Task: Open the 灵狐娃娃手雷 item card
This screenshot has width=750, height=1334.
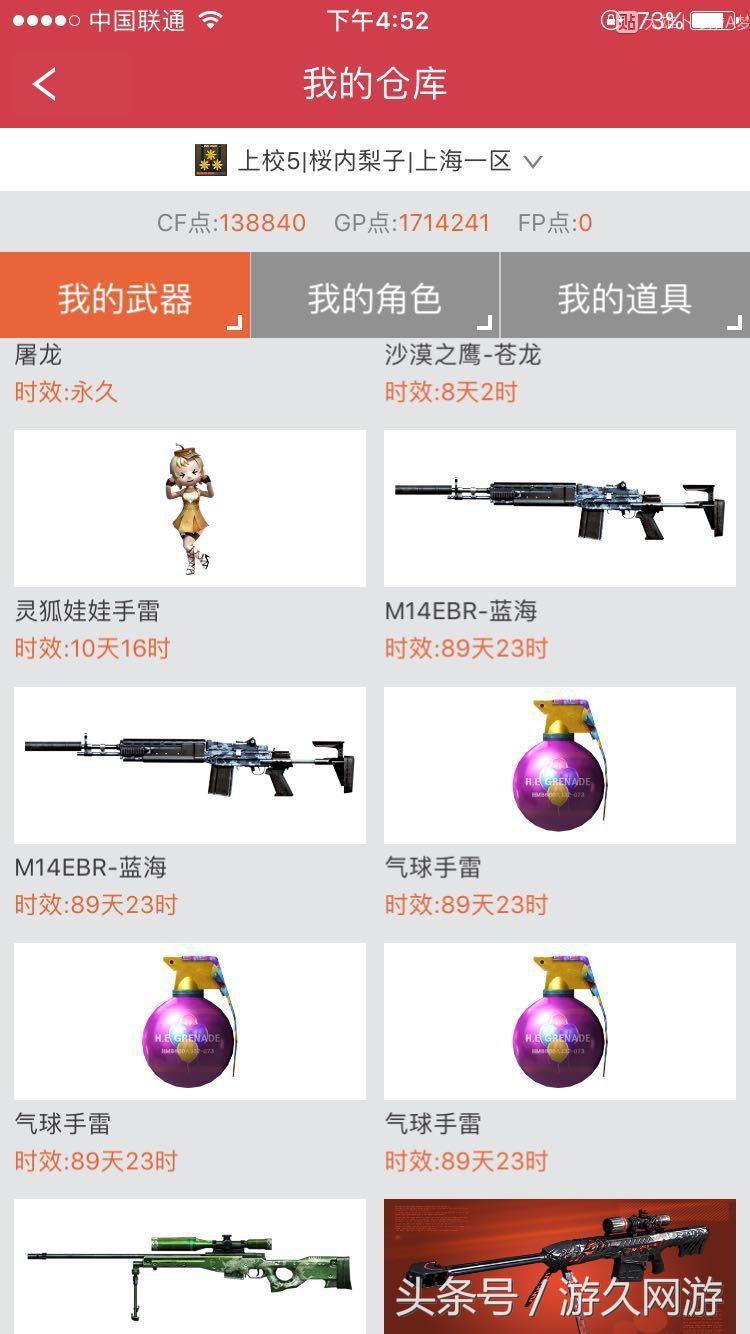Action: [x=189, y=509]
